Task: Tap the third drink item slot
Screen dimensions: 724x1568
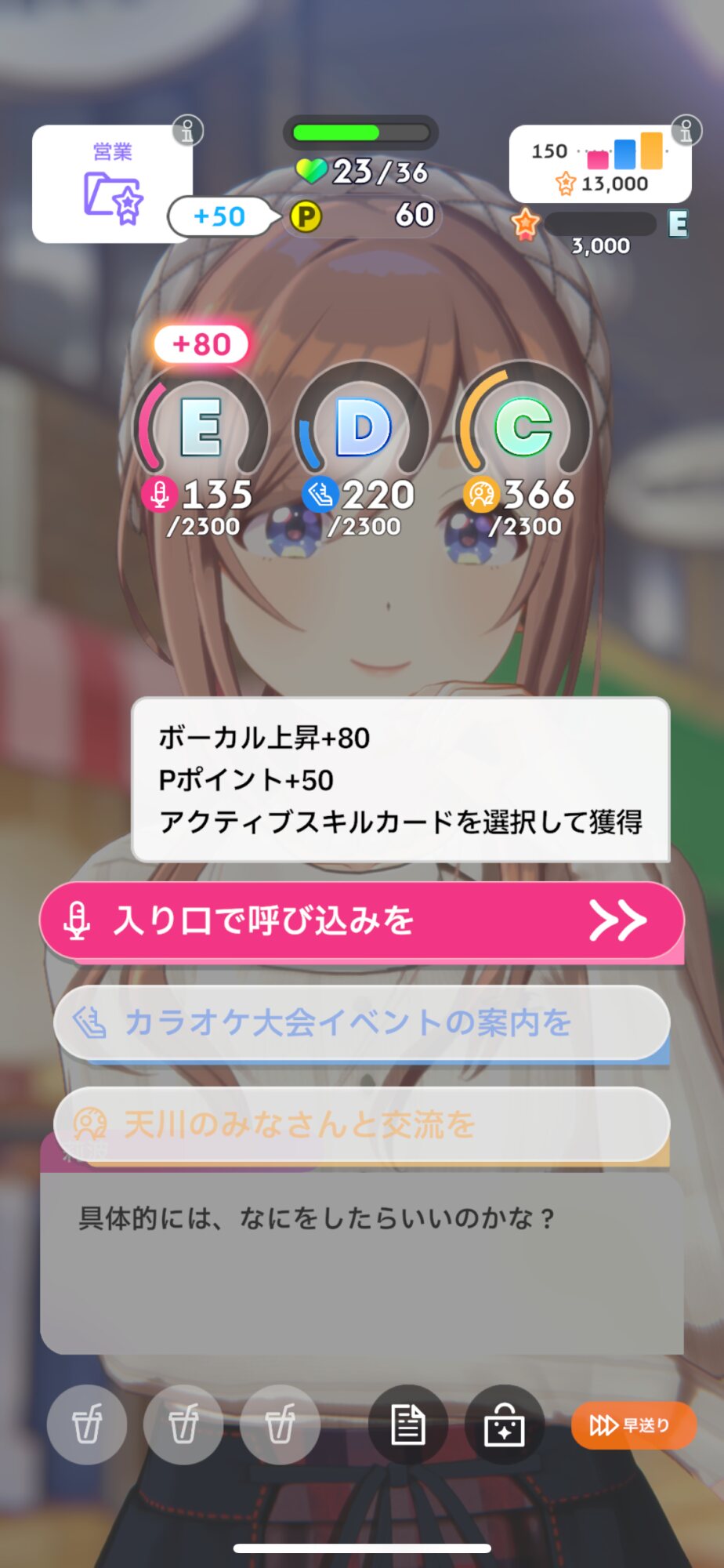Action: pyautogui.click(x=280, y=1425)
